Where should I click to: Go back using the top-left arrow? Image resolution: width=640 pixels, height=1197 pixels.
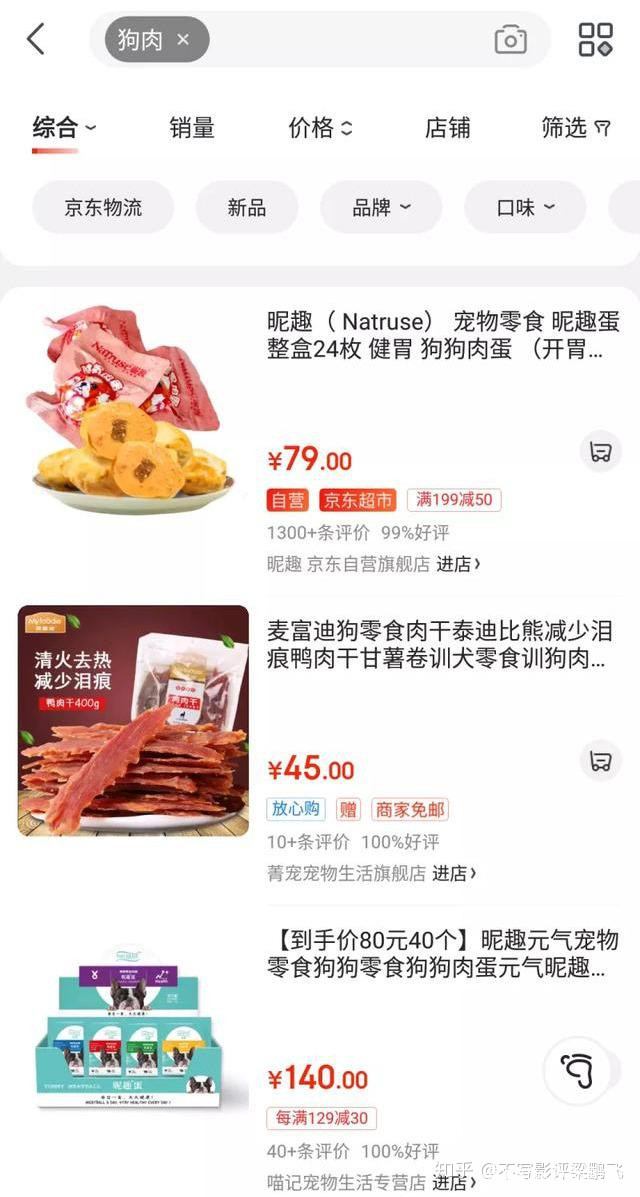pos(36,40)
